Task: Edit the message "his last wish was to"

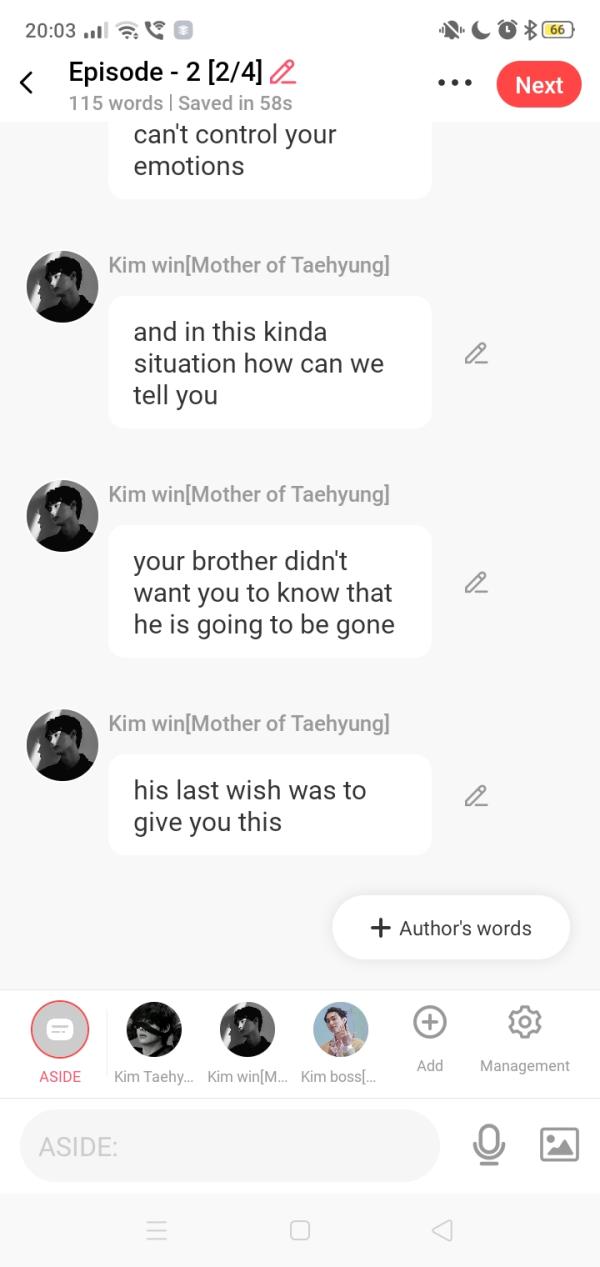Action: (x=476, y=796)
